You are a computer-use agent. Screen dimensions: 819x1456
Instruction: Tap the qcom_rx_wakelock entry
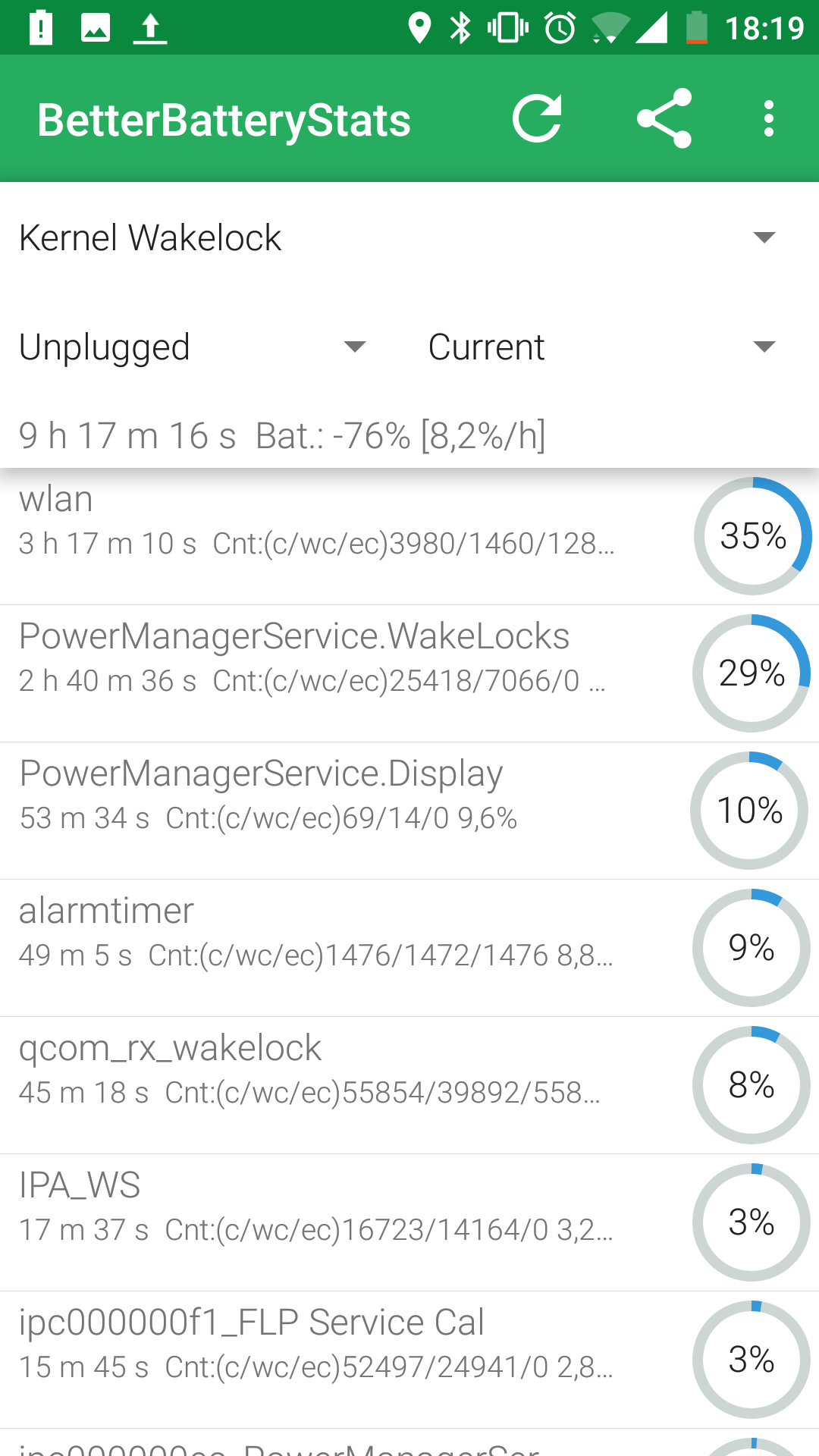click(341, 1070)
